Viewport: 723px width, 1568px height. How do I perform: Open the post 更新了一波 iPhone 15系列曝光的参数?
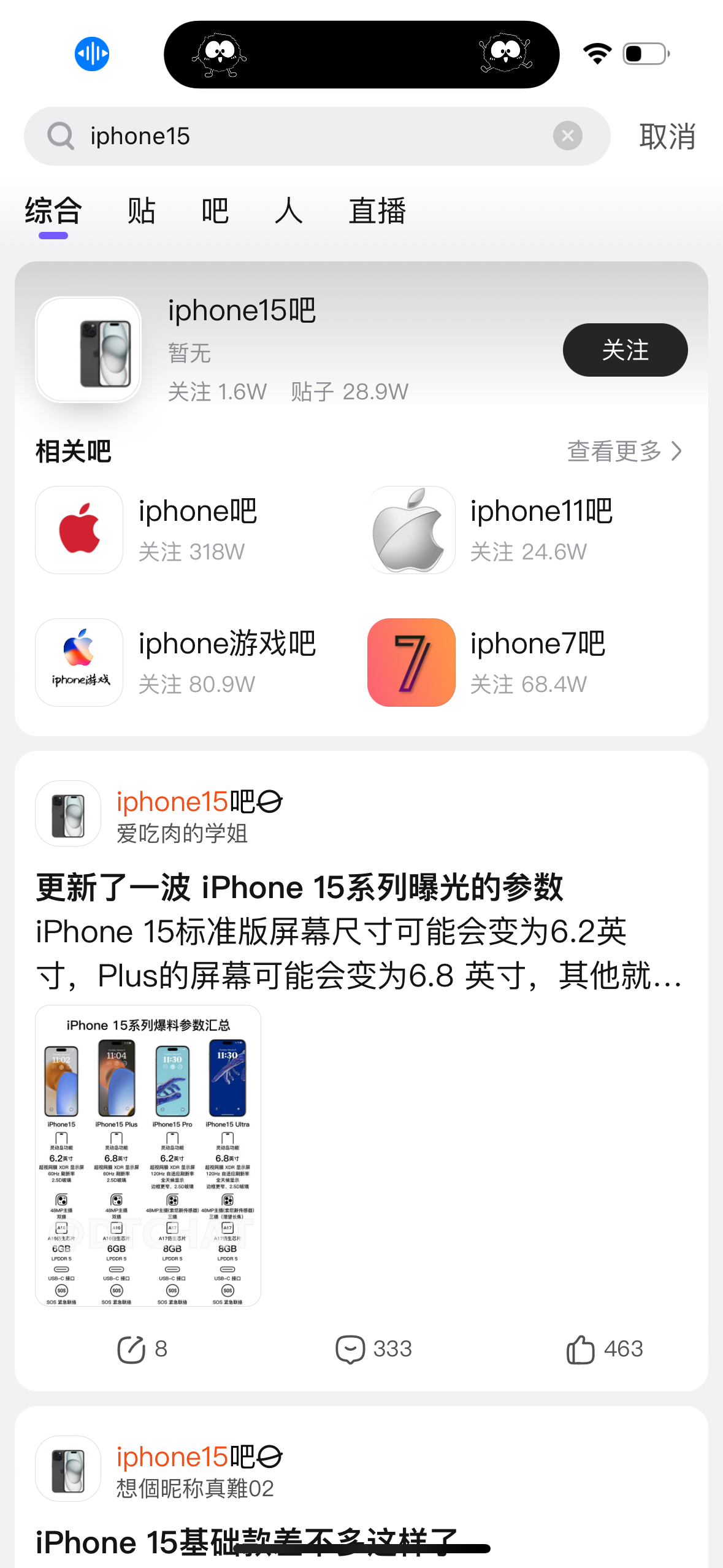click(x=299, y=888)
